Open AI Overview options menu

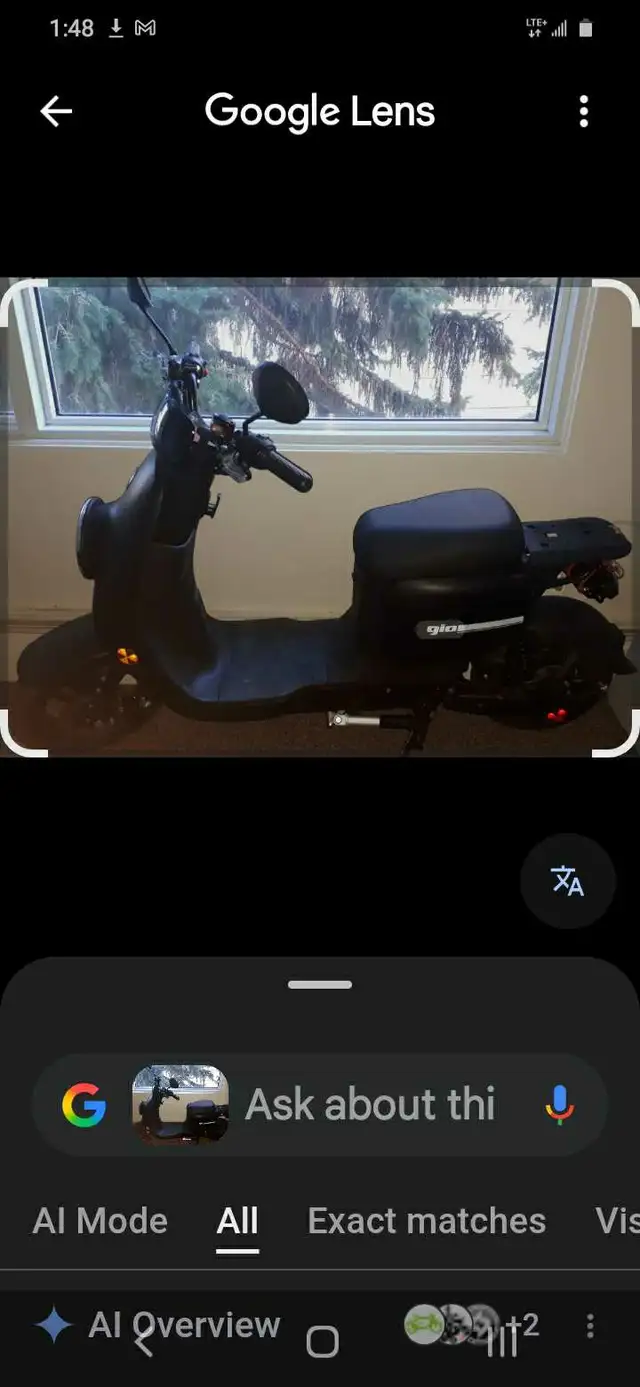pyautogui.click(x=590, y=1326)
